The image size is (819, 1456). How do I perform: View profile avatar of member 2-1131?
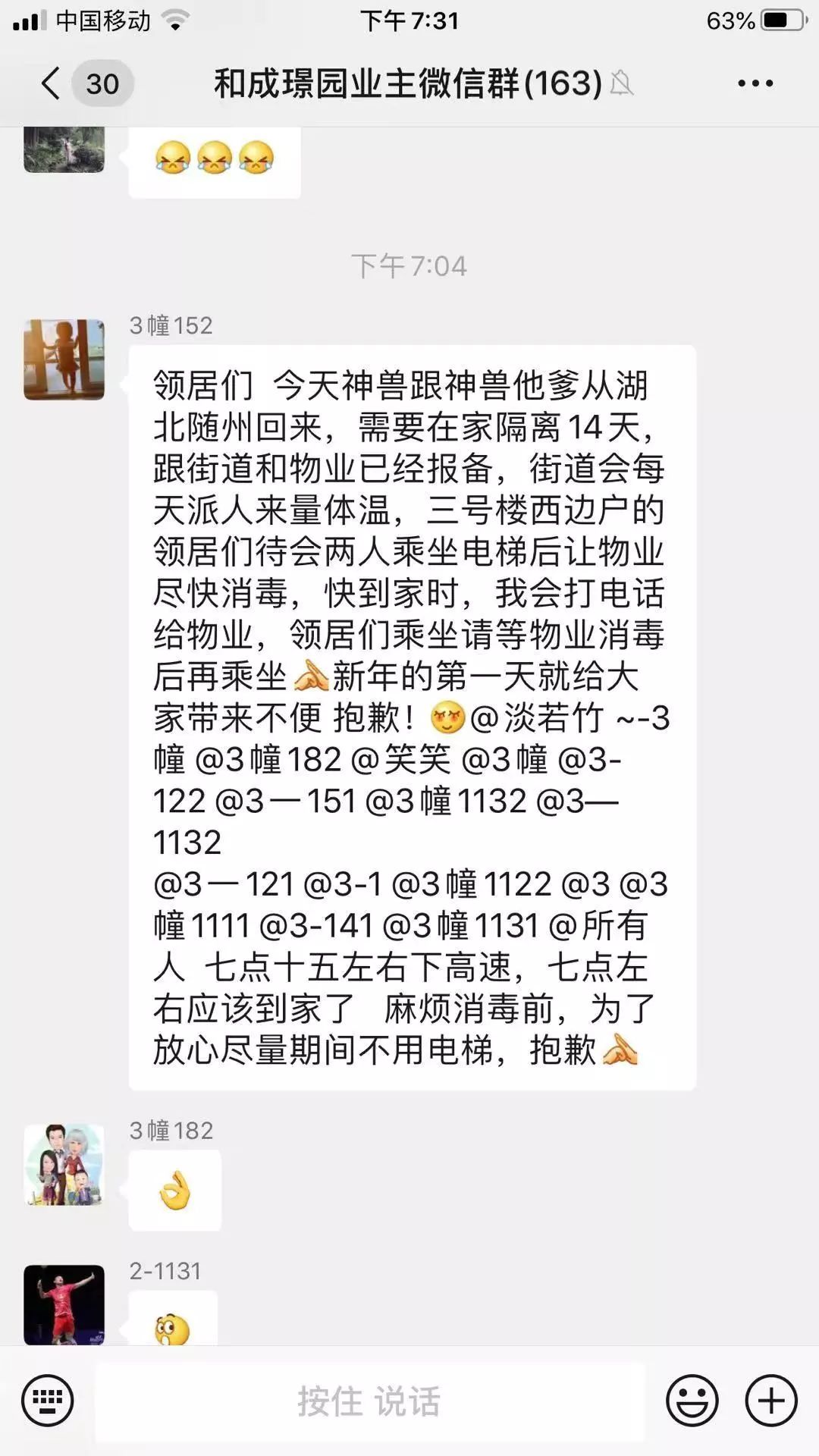[64, 1304]
